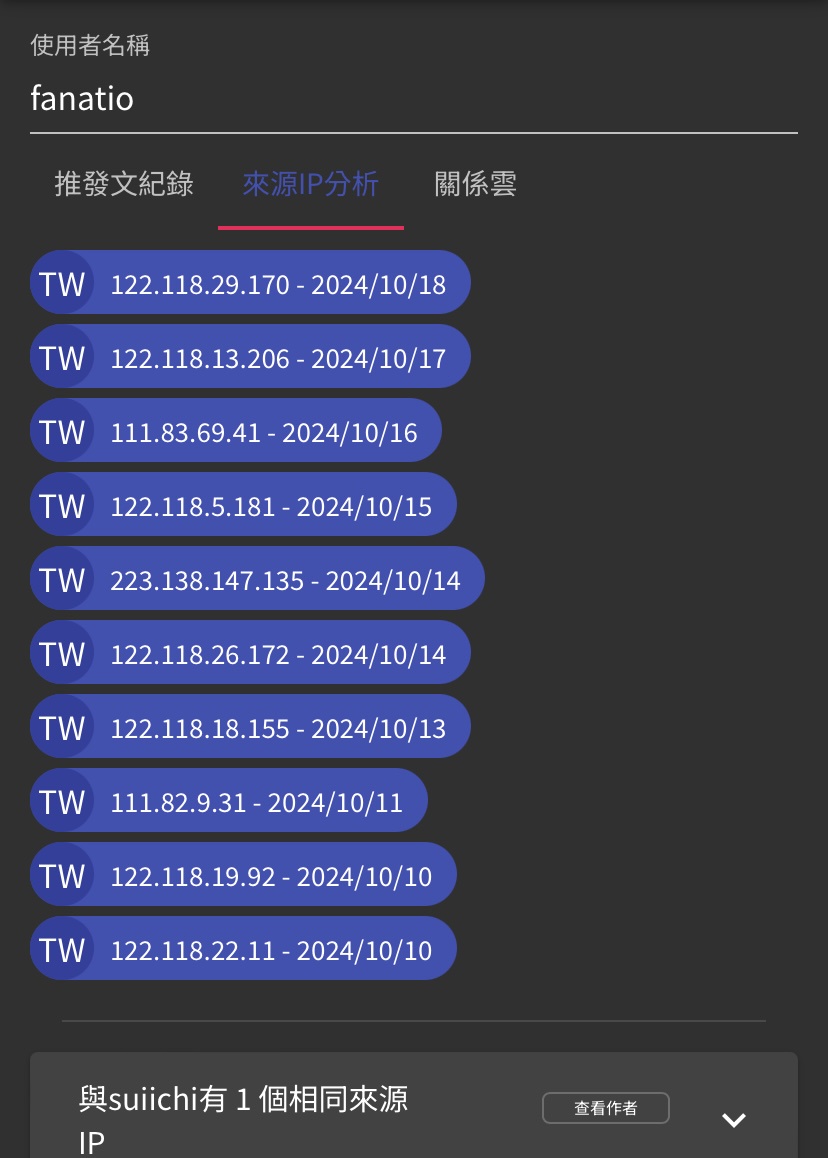Tap the IP chip 122.118.29.170 - 2024/10/18
The height and width of the screenshot is (1158, 828).
pos(250,284)
